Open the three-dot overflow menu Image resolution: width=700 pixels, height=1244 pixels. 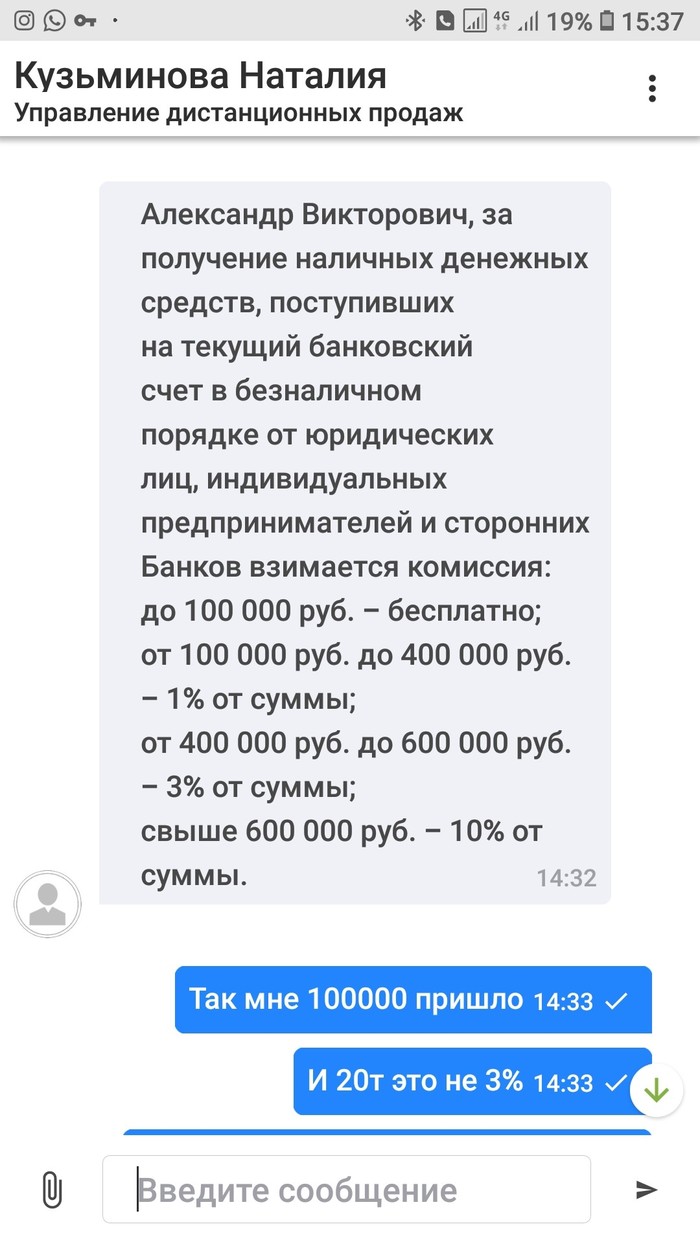[x=652, y=88]
